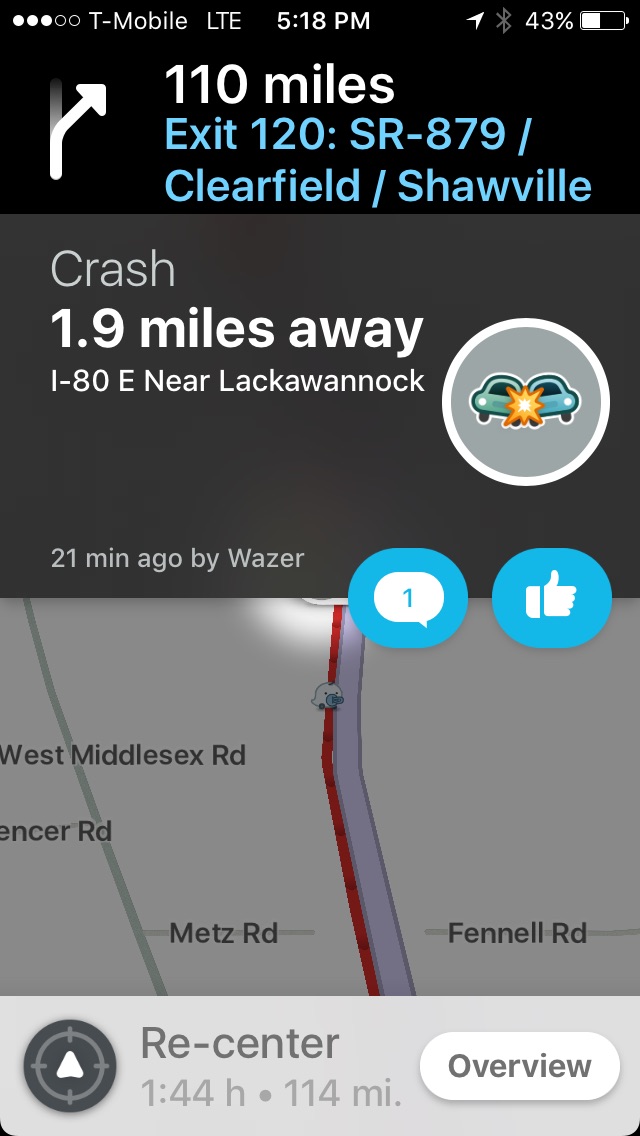Re-center the map on current location
This screenshot has width=640, height=1136.
click(x=70, y=1066)
